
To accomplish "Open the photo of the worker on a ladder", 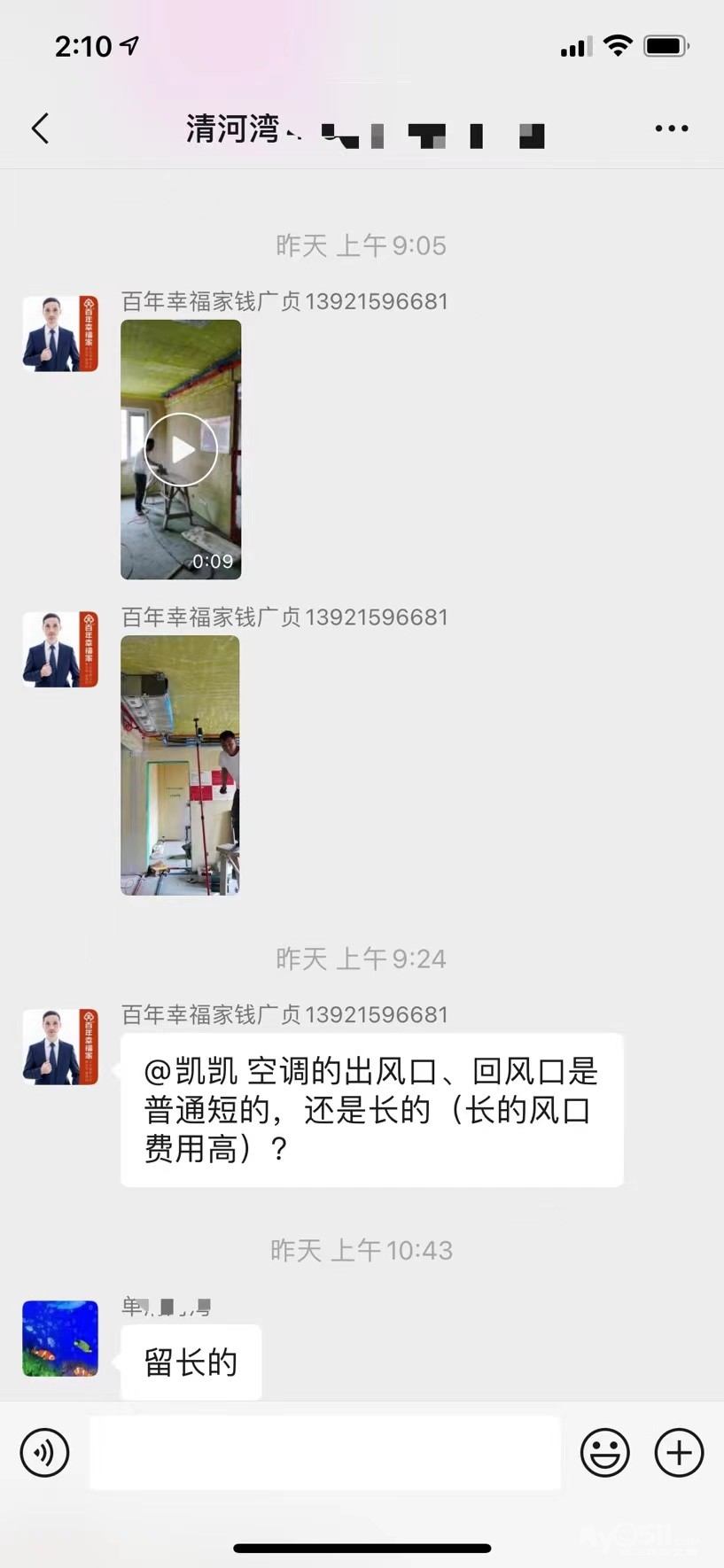I will point(180,765).
